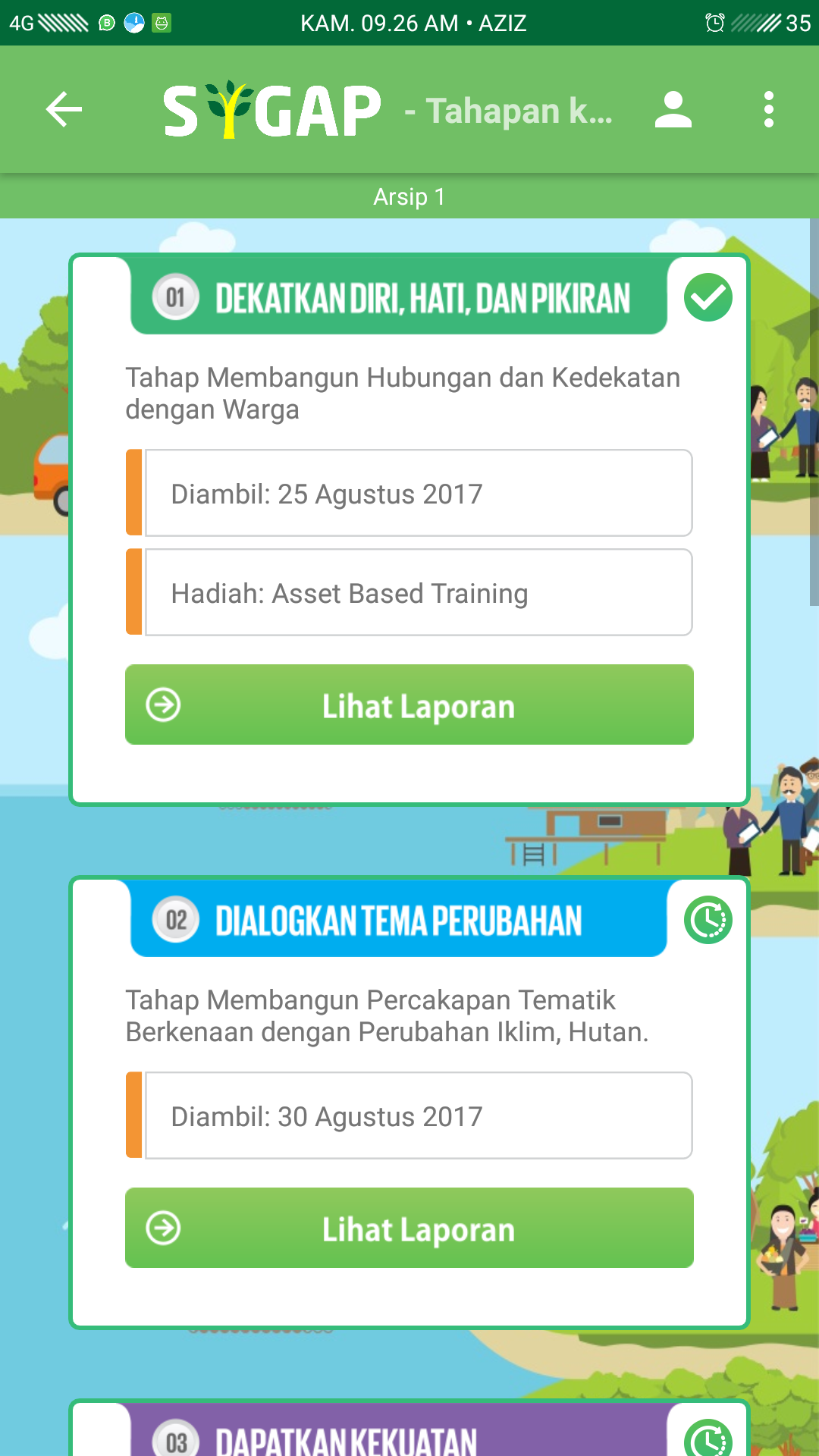Viewport: 819px width, 1456px height.
Task: Open the three-dot overflow menu
Action: [x=769, y=110]
